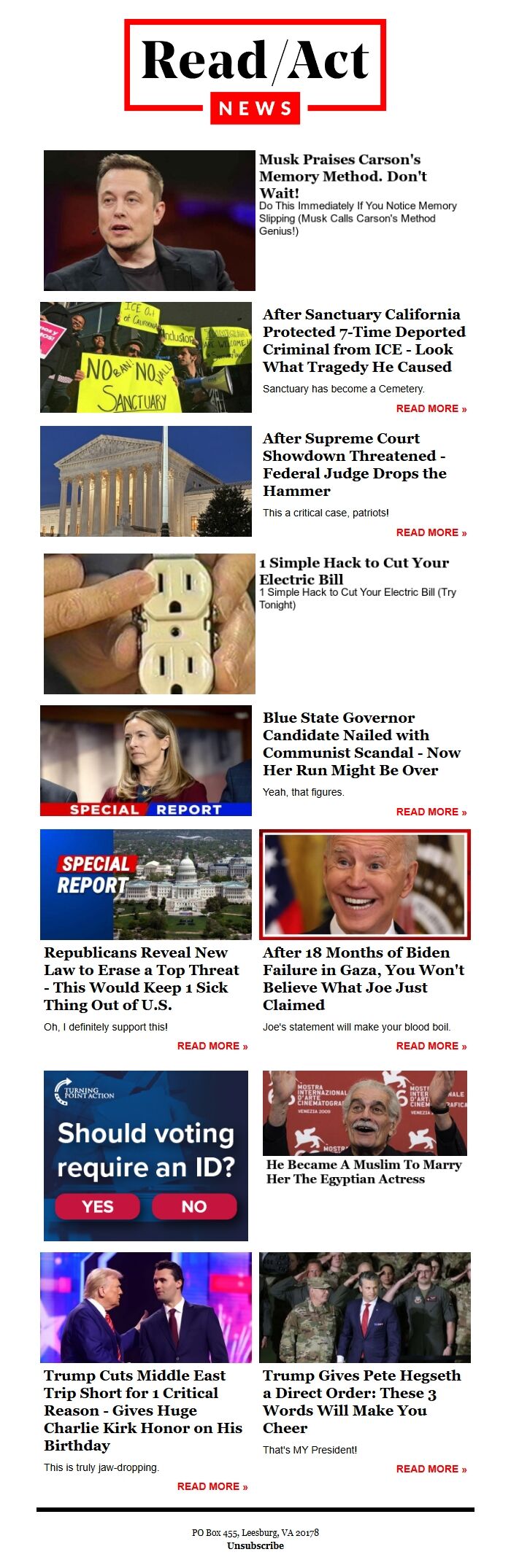
Task: Read more about Sanctuary California ICE story
Action: point(431,408)
